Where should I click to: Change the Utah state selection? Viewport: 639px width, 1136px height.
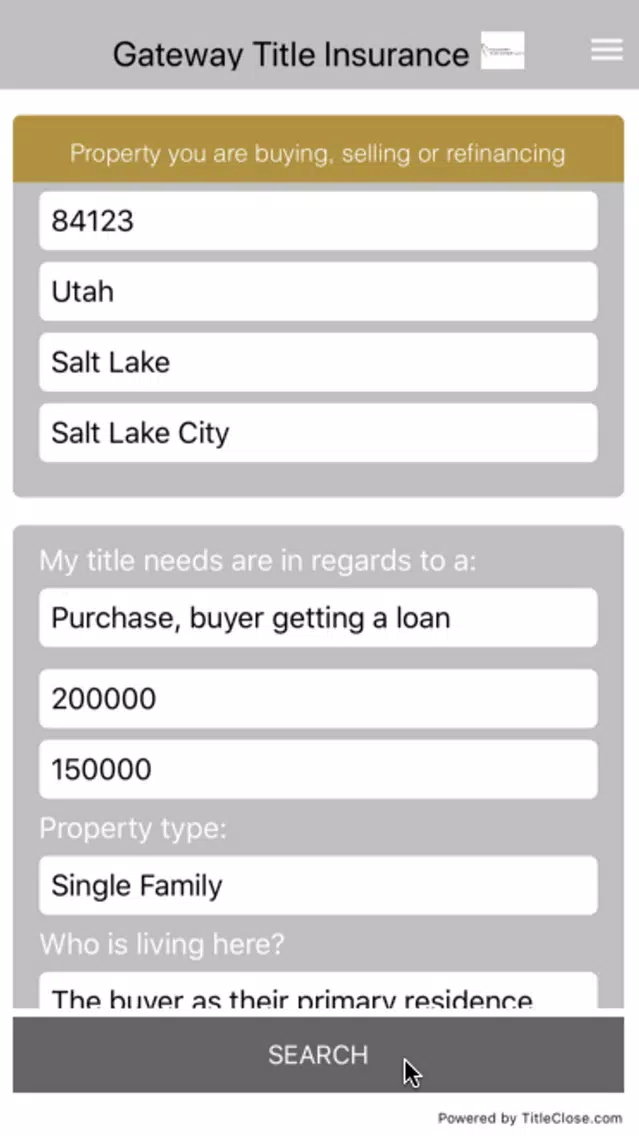pos(318,291)
